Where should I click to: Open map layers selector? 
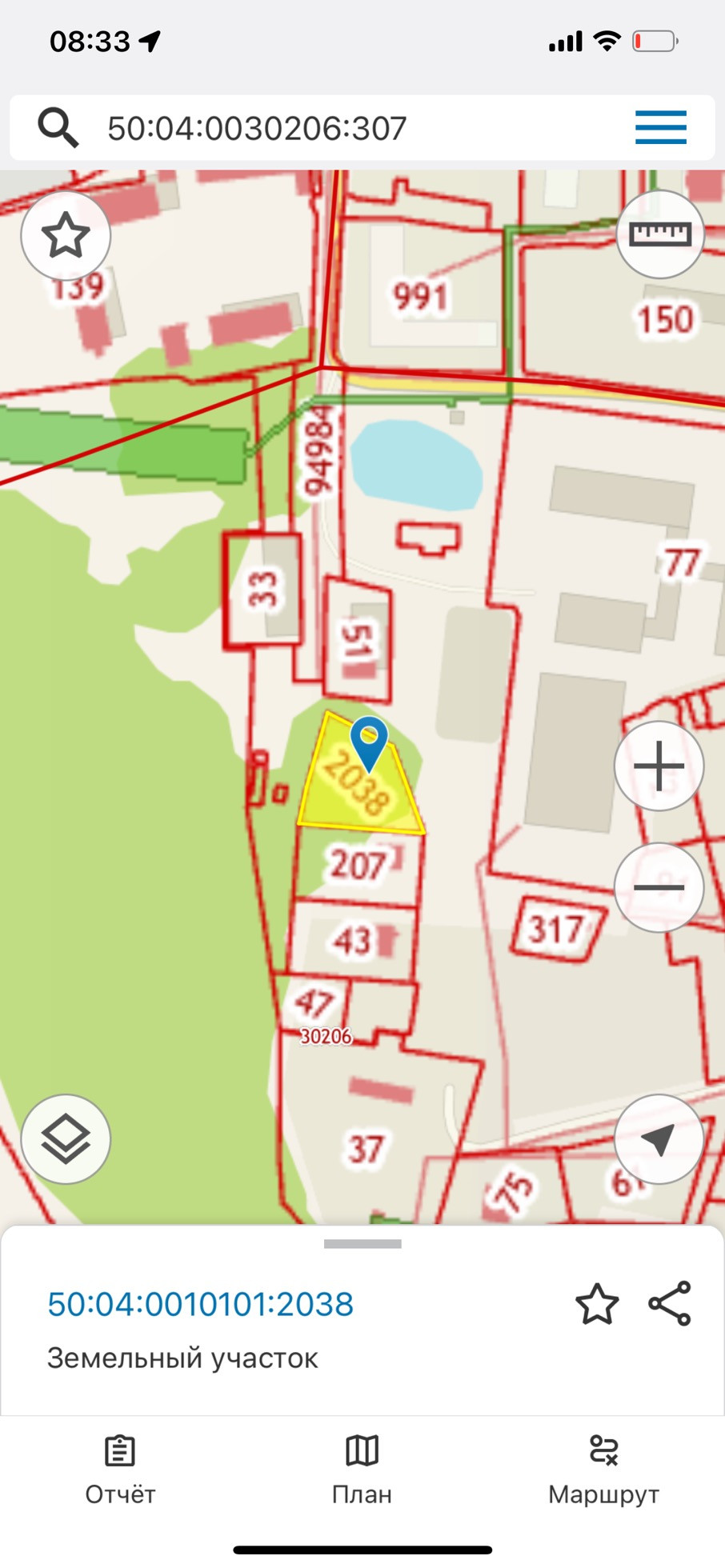point(66,1139)
